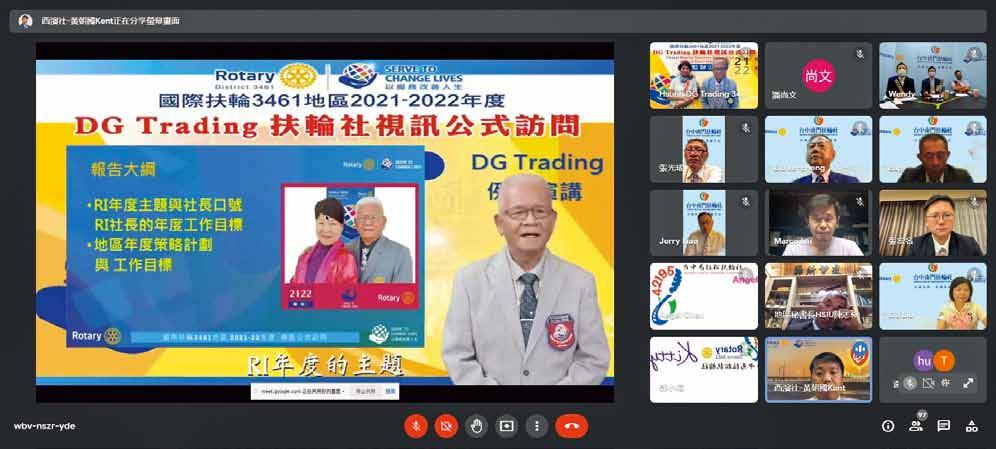Stop sharing from the meet.google.com banner

pos(365,390)
